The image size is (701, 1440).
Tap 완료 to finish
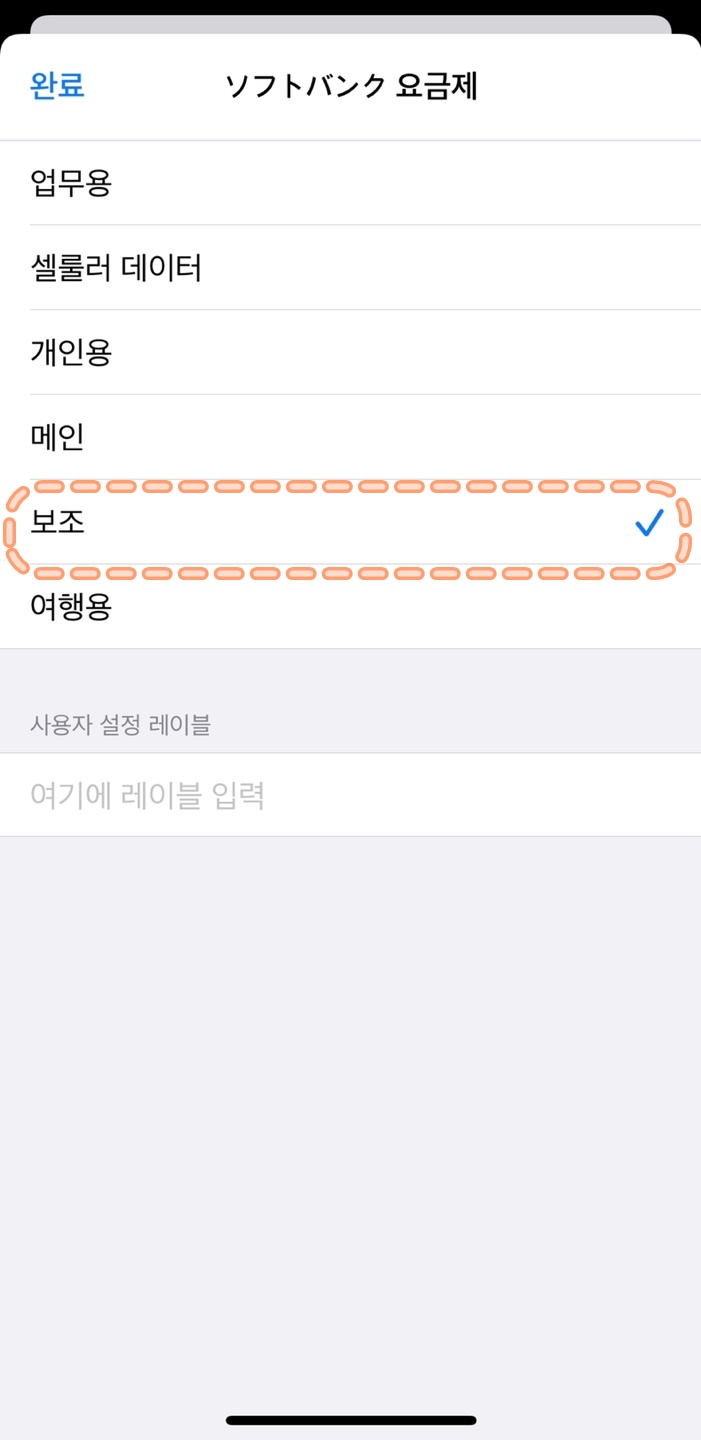tap(57, 86)
